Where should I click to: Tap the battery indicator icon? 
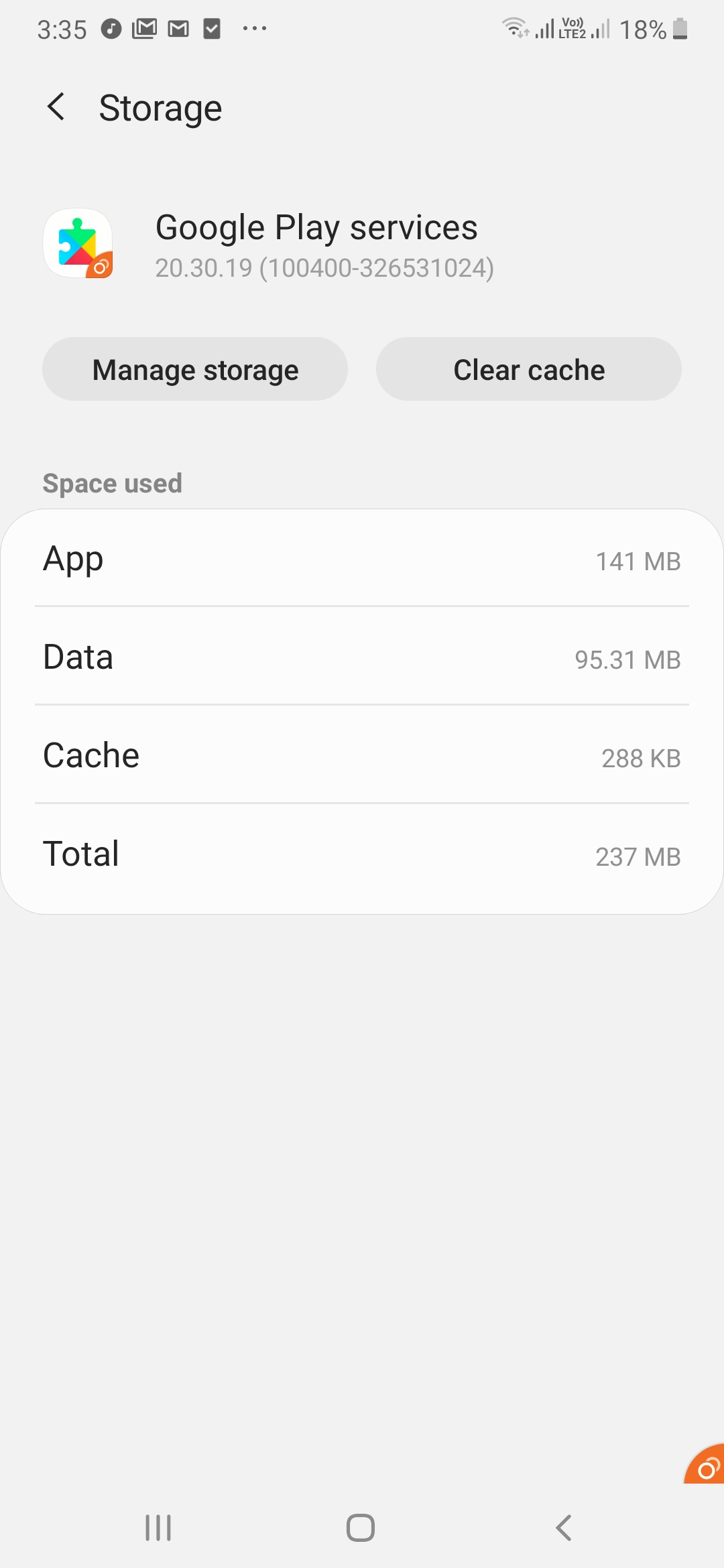point(679,28)
